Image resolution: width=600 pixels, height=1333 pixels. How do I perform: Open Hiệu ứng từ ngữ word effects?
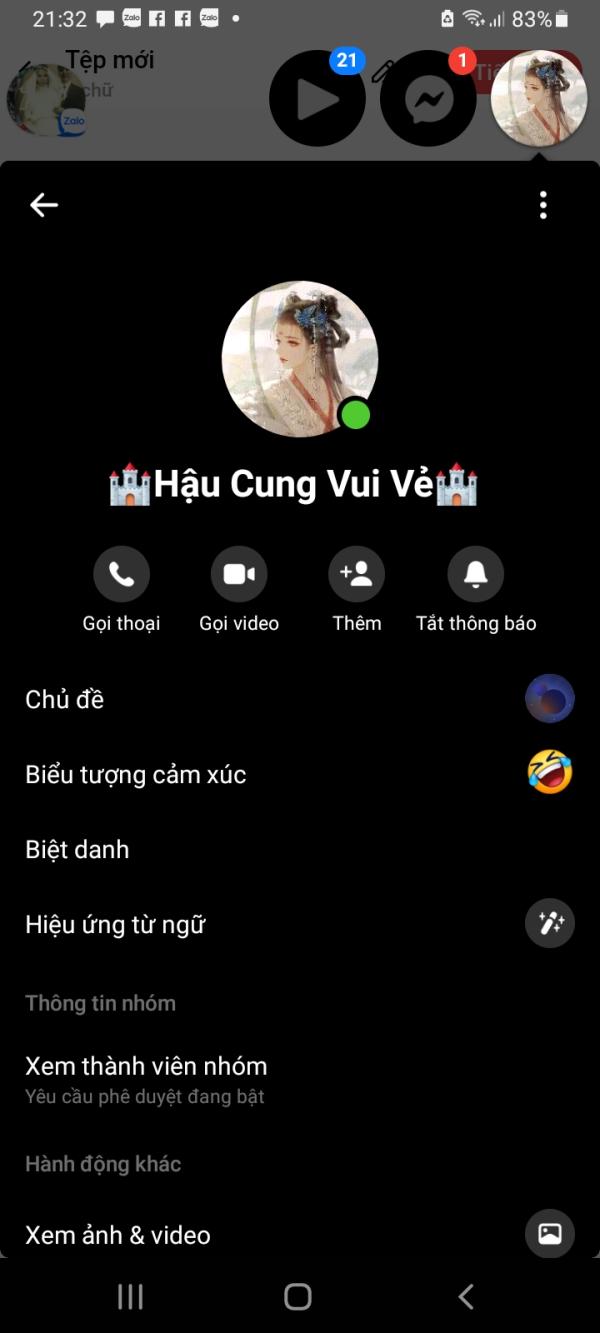tap(300, 924)
